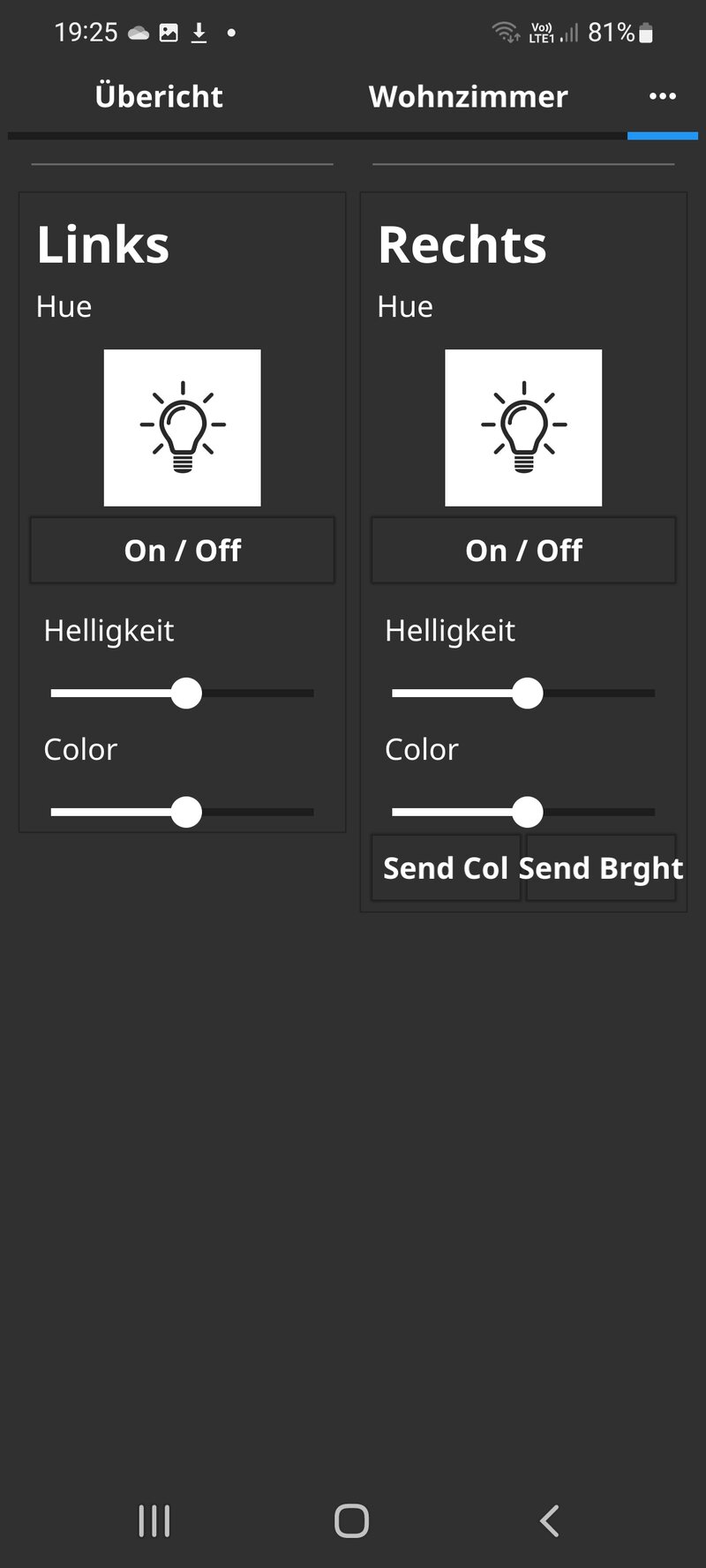Set the Rechts Helligkeit slider
The image size is (706, 1568).
[x=527, y=694]
